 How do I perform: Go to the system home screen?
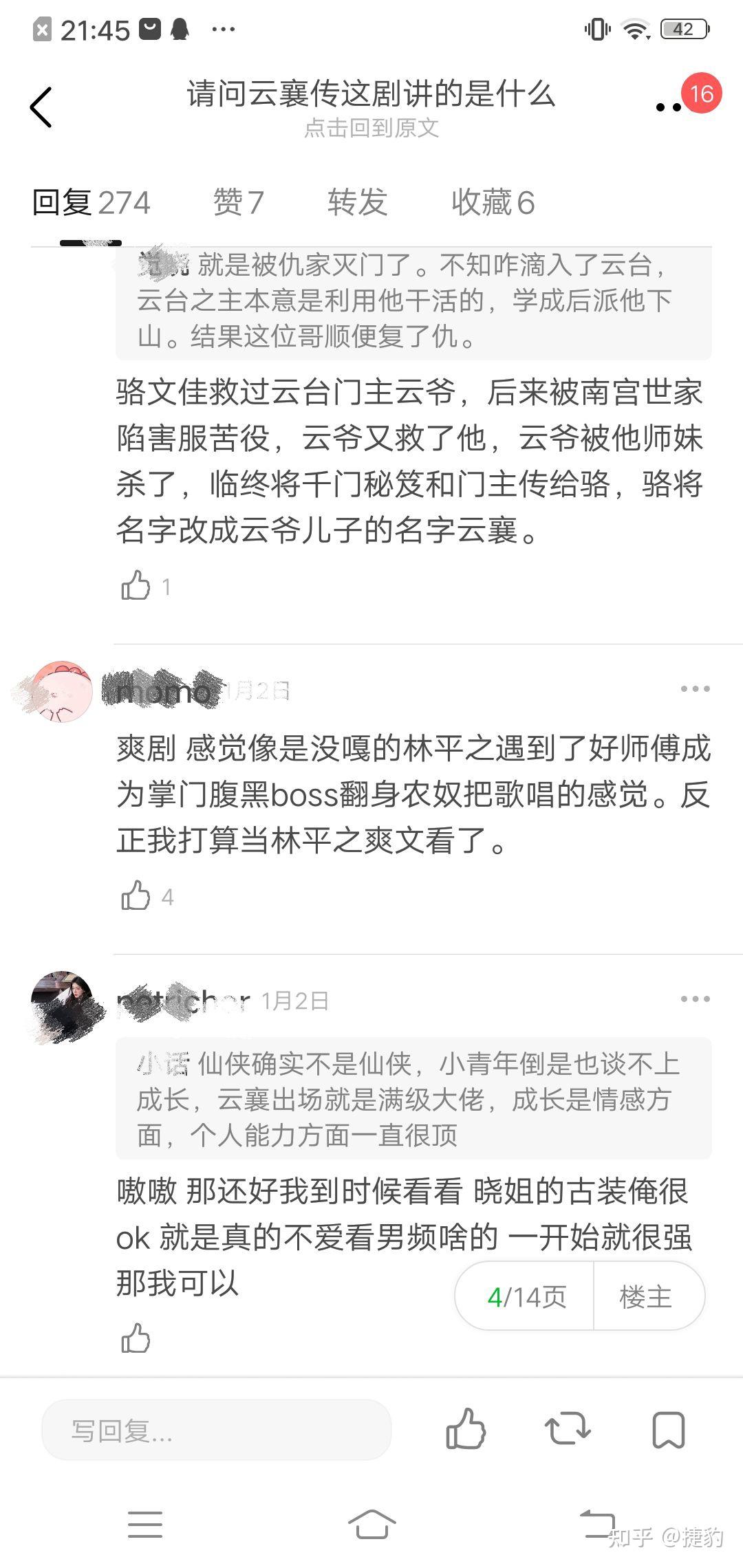click(371, 1524)
